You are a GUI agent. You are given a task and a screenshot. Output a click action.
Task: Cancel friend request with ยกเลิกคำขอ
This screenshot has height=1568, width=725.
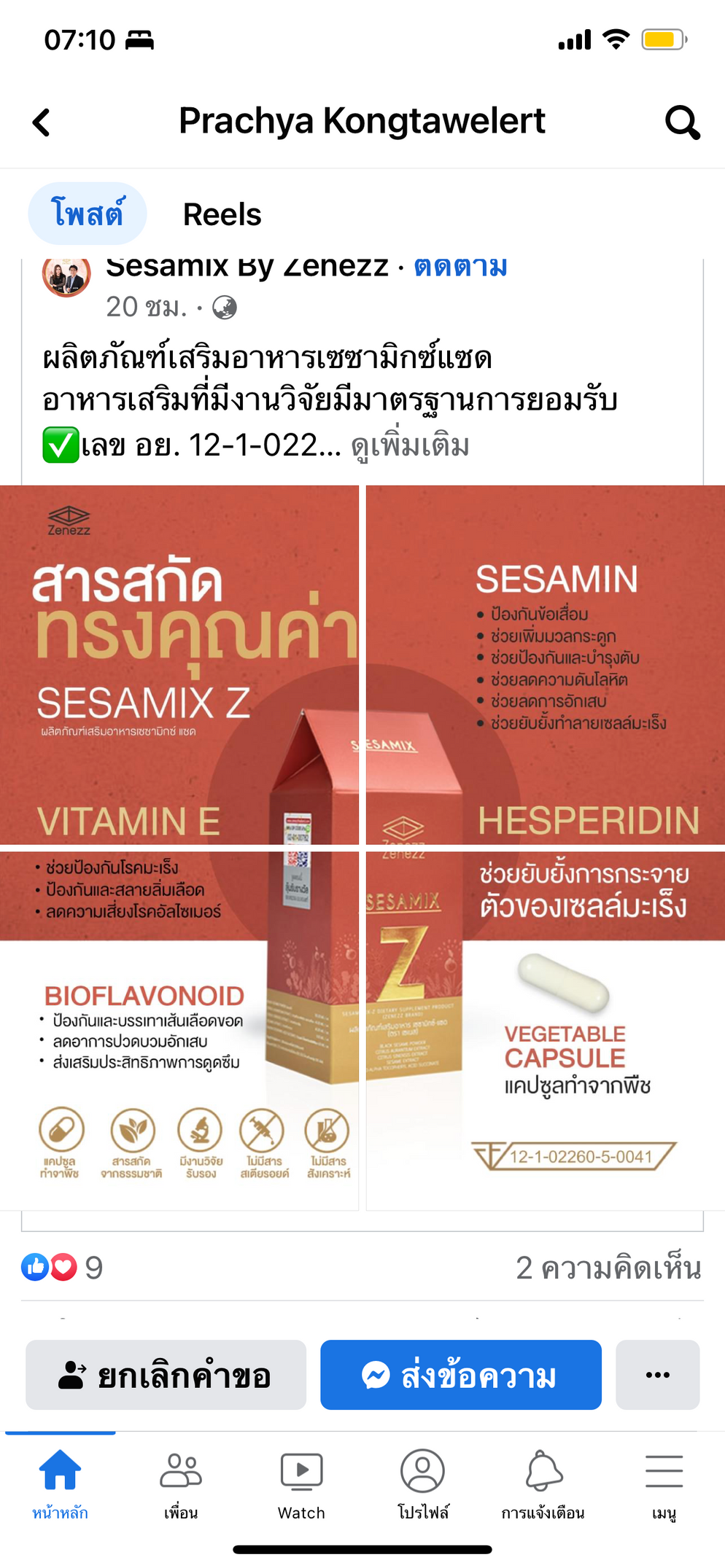(x=166, y=1375)
